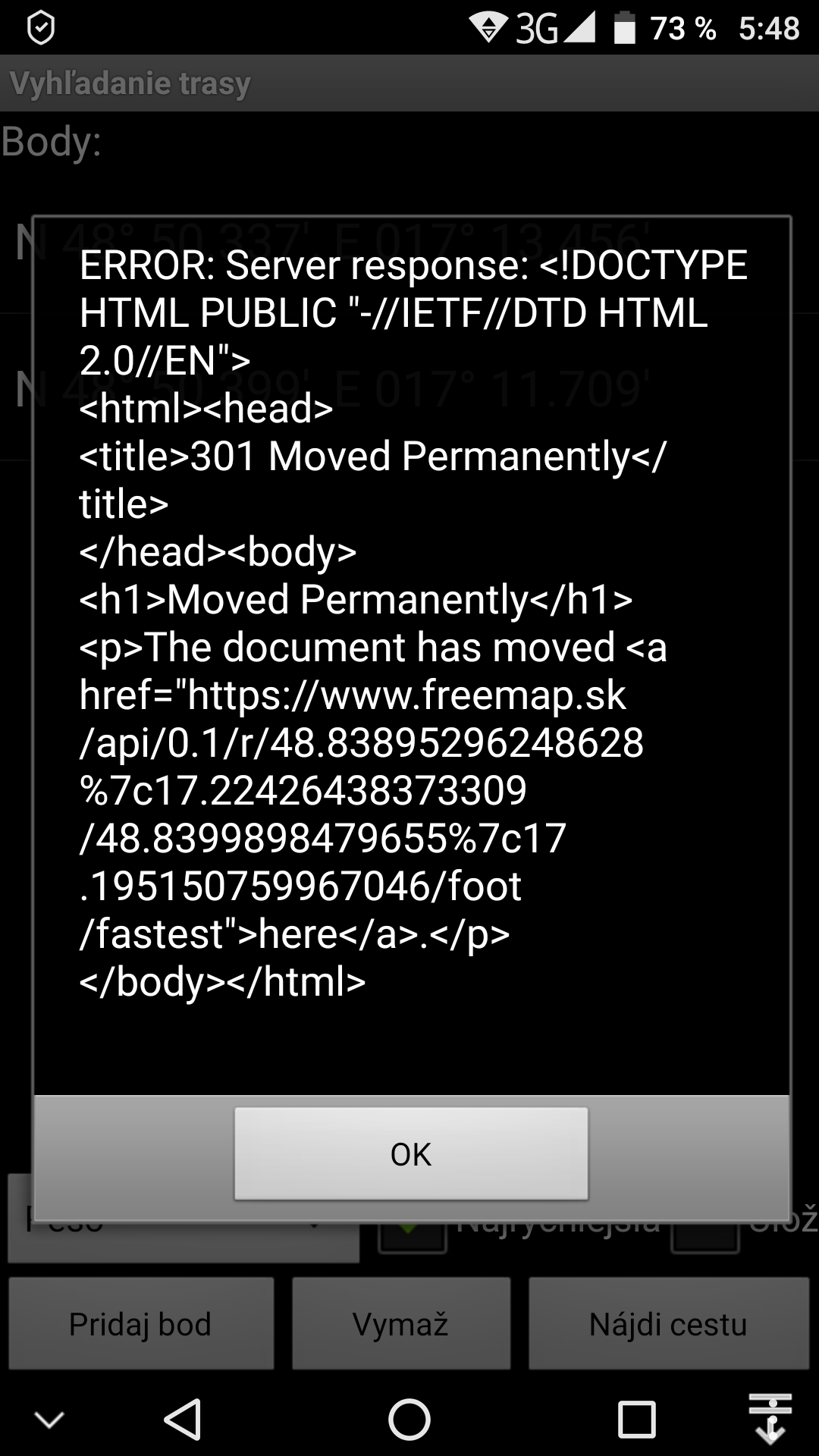Dismiss the error dialog with OK

click(x=410, y=1153)
